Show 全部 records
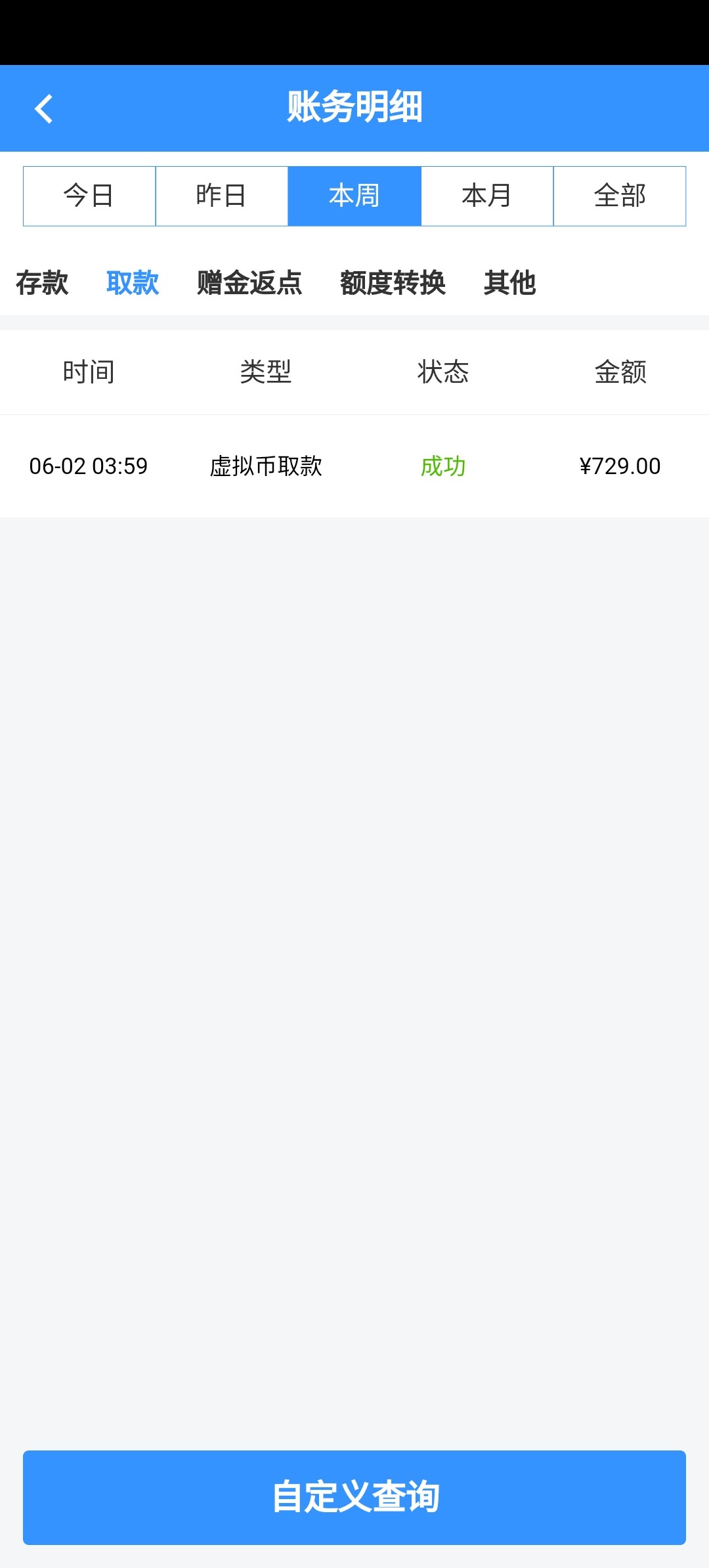The image size is (709, 1568). click(620, 196)
